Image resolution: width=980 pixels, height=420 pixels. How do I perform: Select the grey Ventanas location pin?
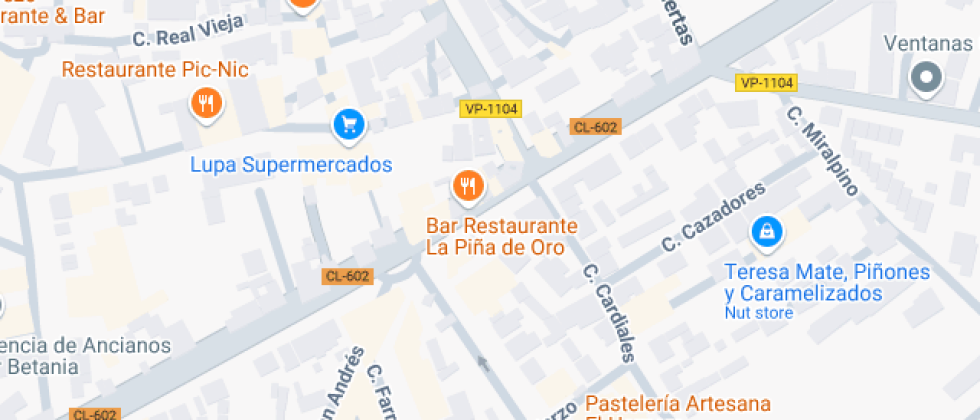pos(926,77)
